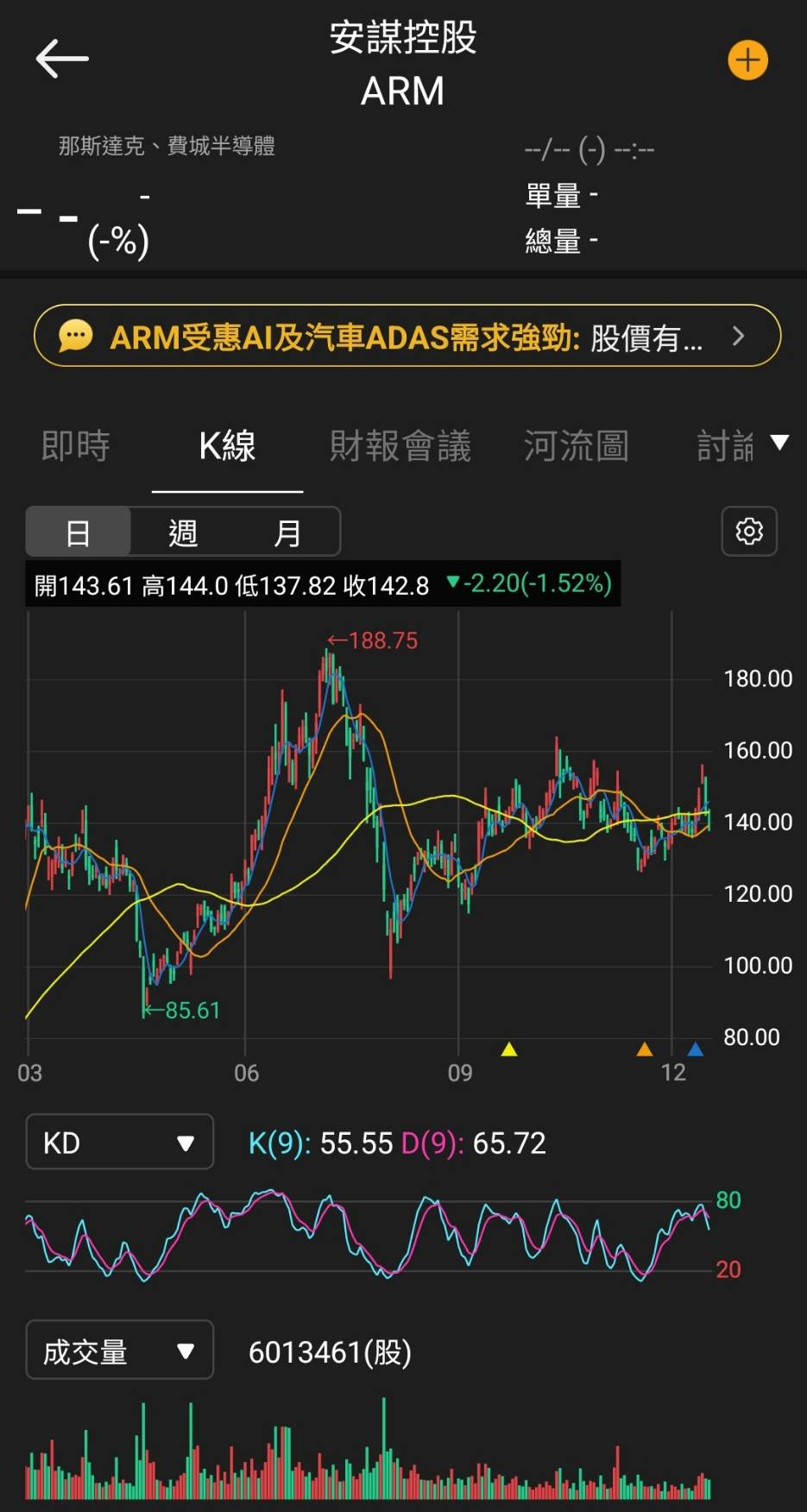Tap the back arrow to exit ARM page
This screenshot has height=1512, width=807.
pyautogui.click(x=61, y=59)
